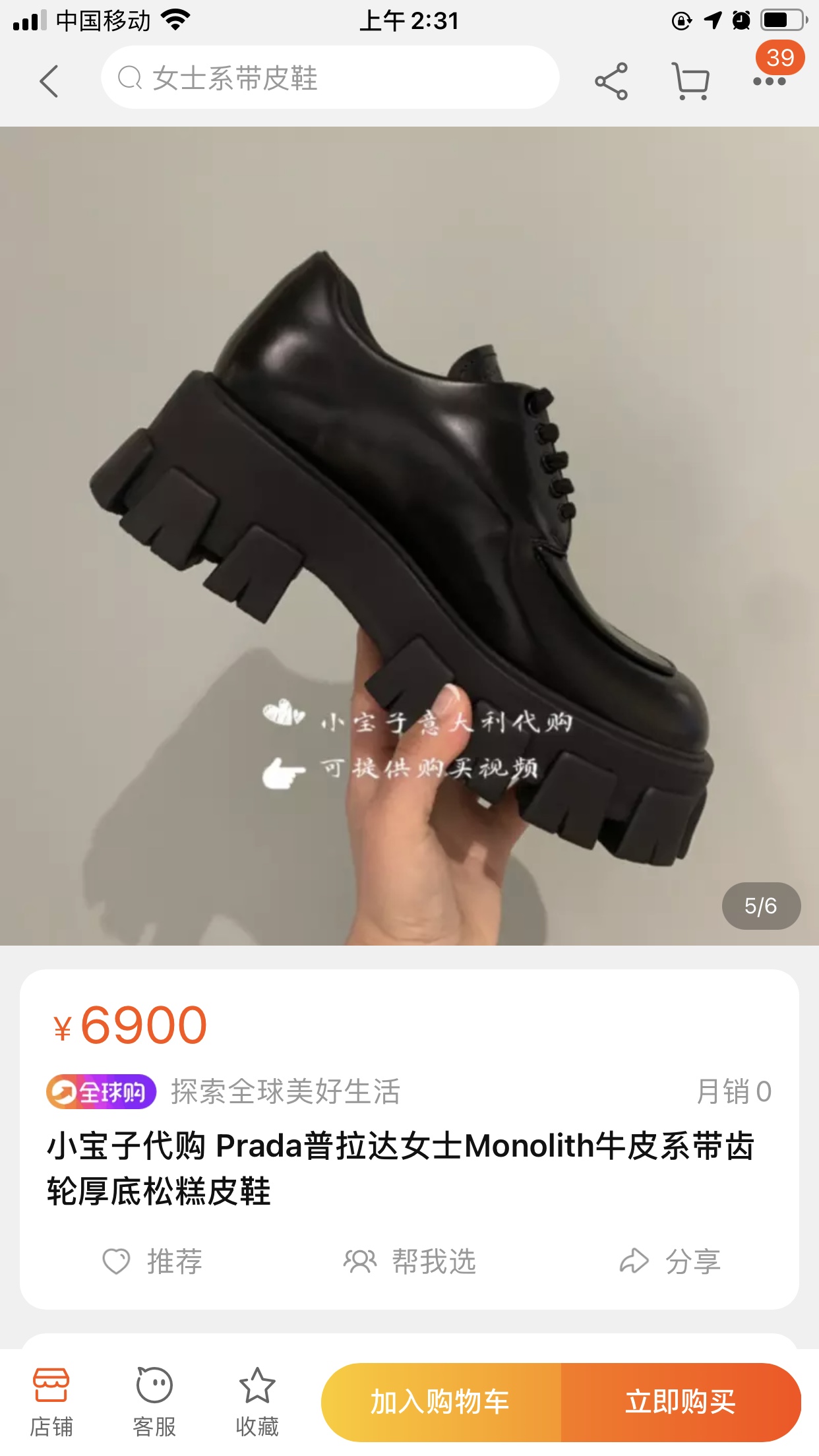Go back to the previous page
This screenshot has width=819, height=1456.
[49, 81]
